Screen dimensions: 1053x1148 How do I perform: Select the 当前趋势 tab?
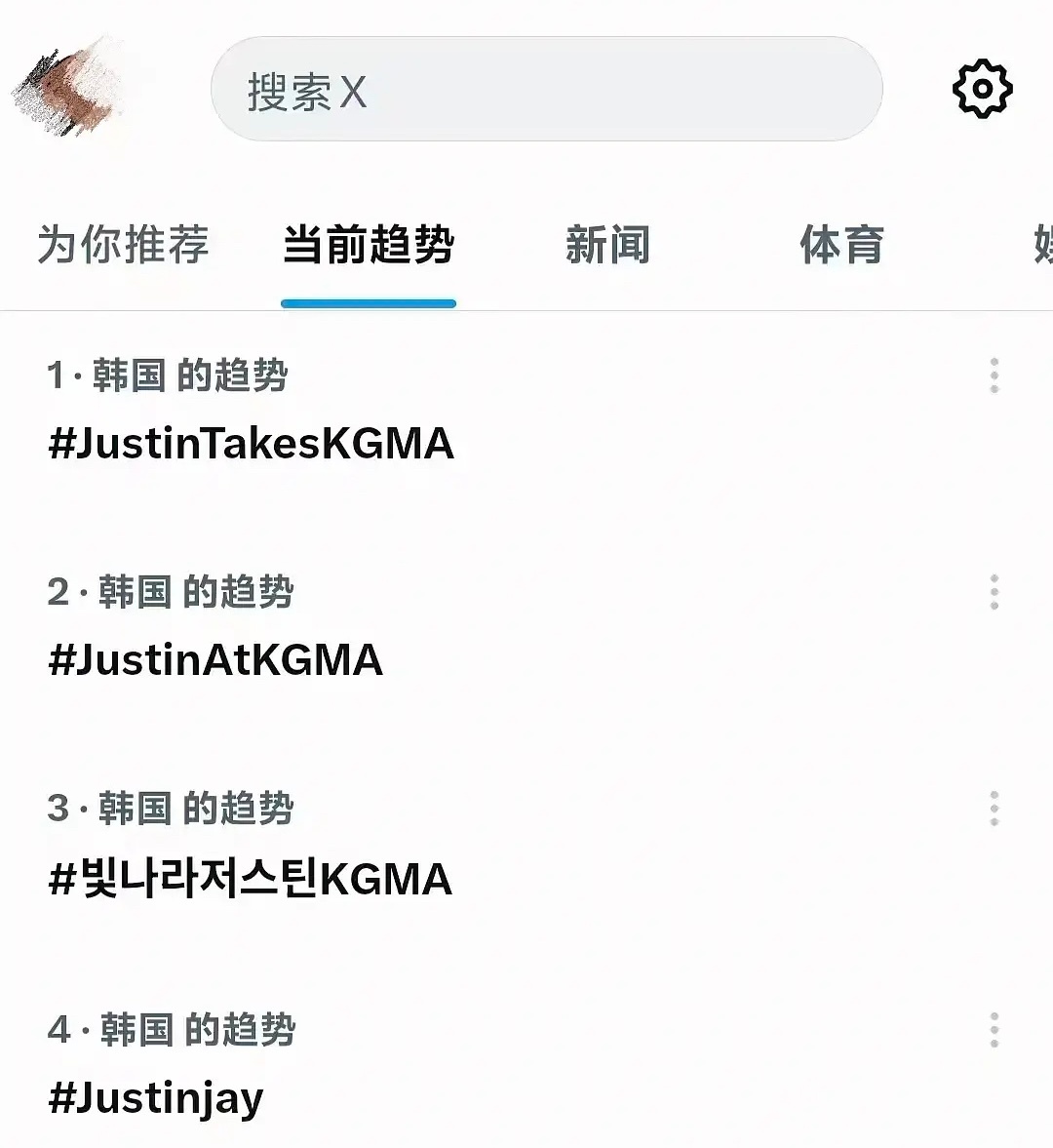point(368,246)
